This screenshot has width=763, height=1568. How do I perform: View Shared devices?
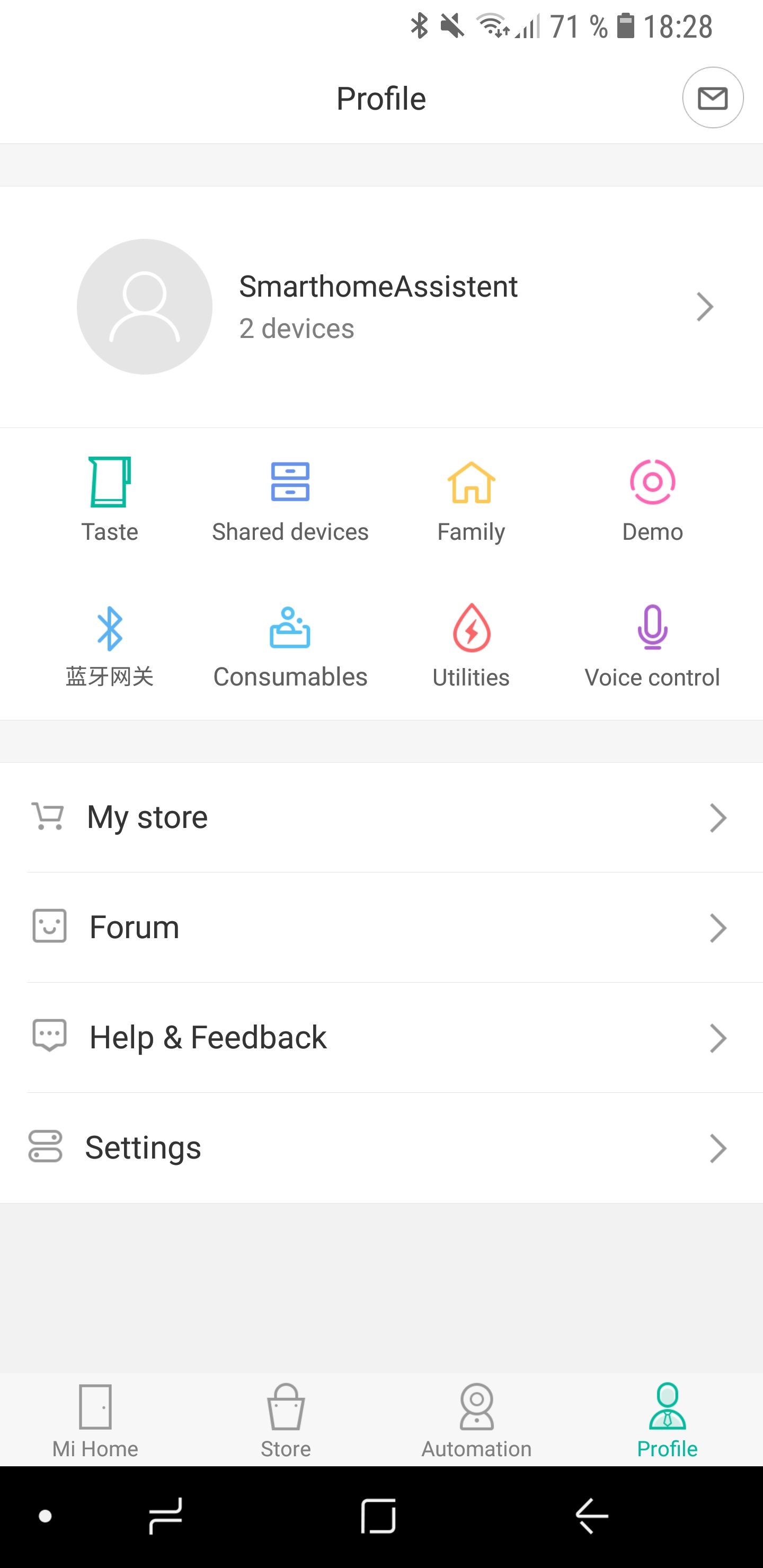290,499
